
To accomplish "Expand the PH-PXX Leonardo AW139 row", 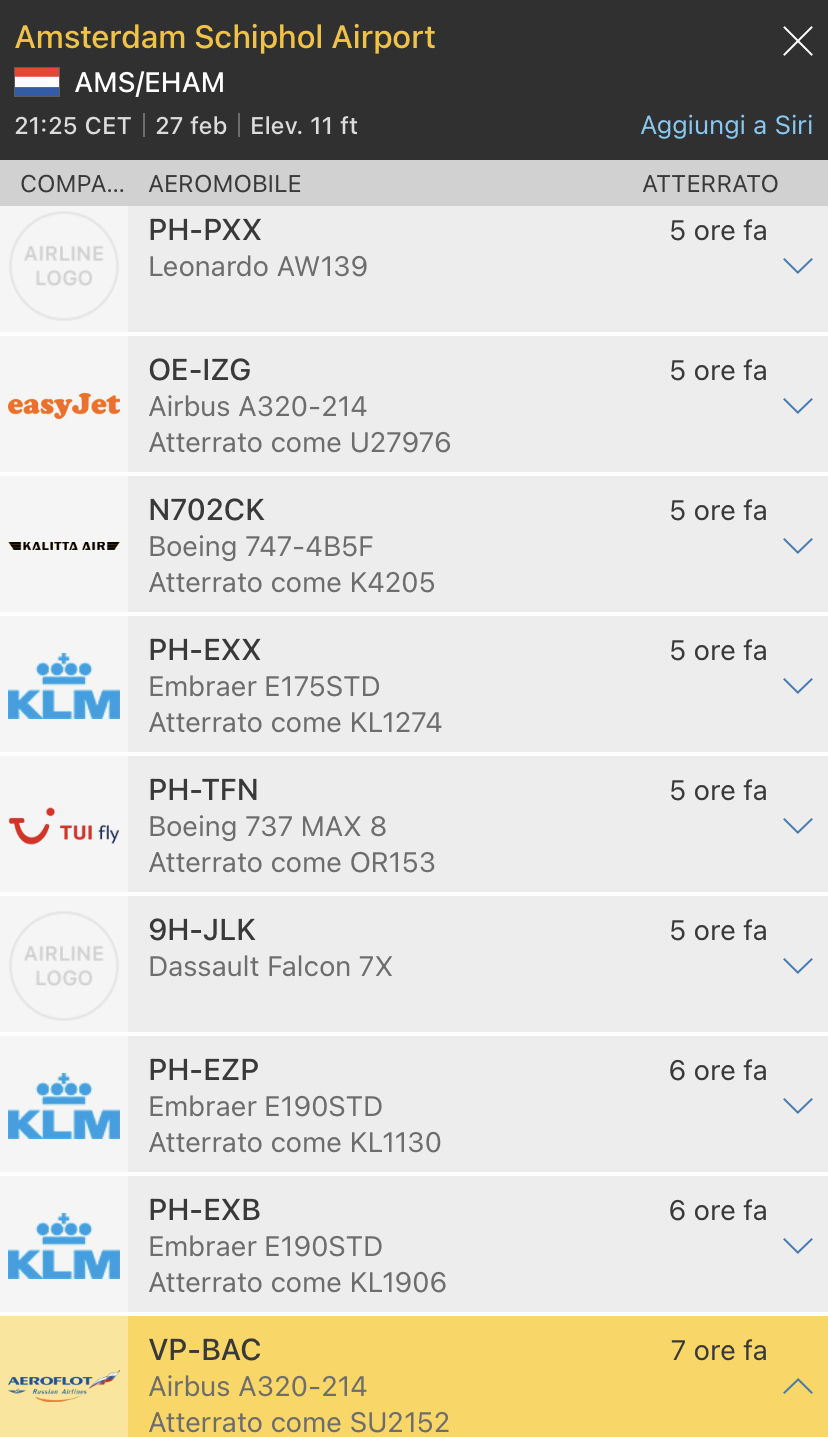I will pos(797,266).
